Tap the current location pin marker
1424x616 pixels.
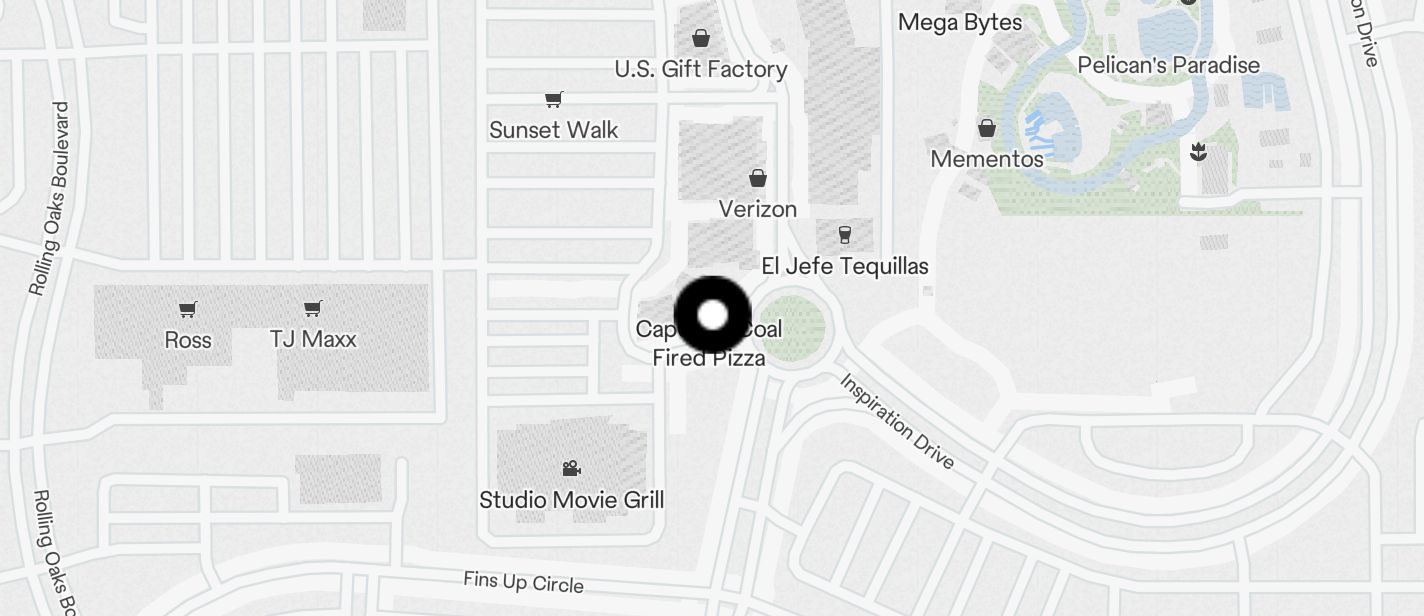click(712, 315)
